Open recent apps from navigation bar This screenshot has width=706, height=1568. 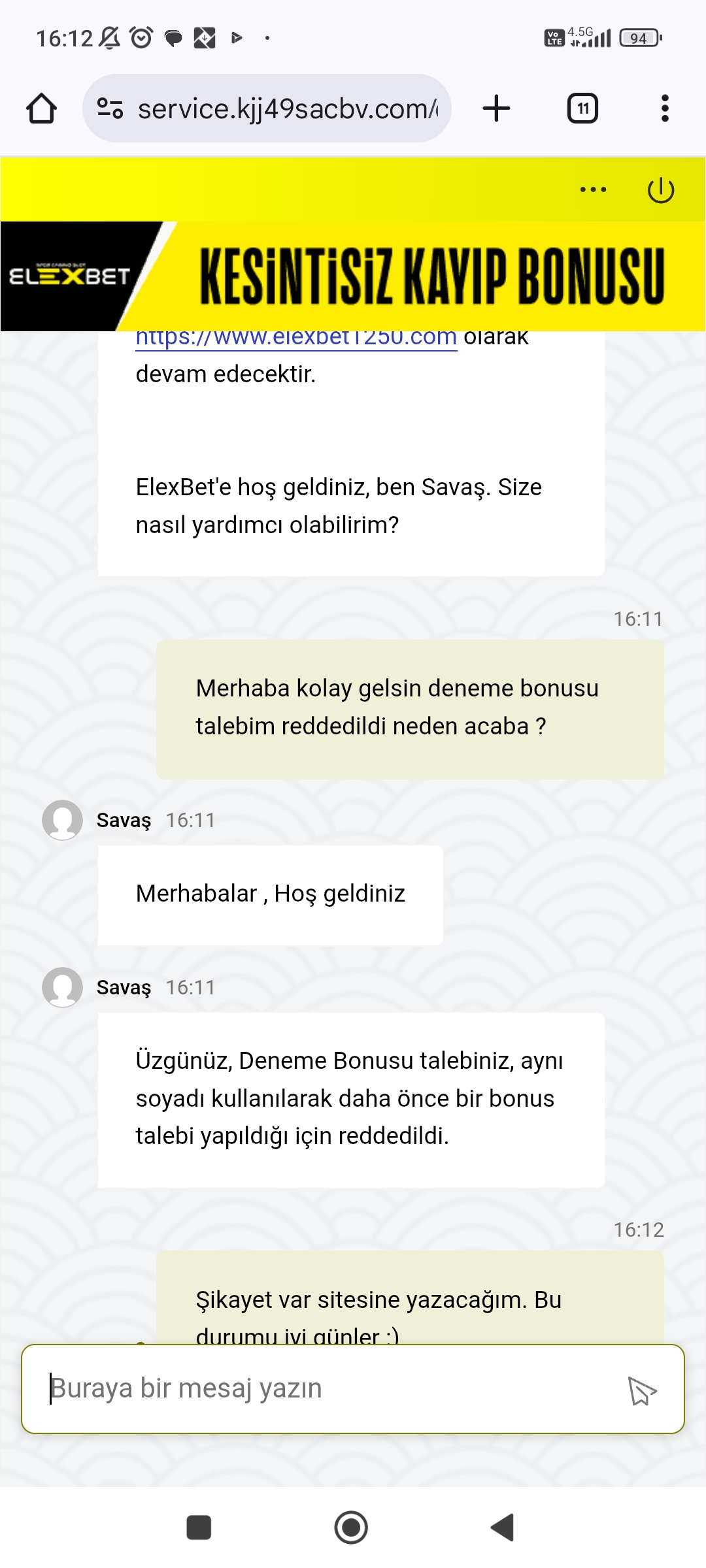199,1527
